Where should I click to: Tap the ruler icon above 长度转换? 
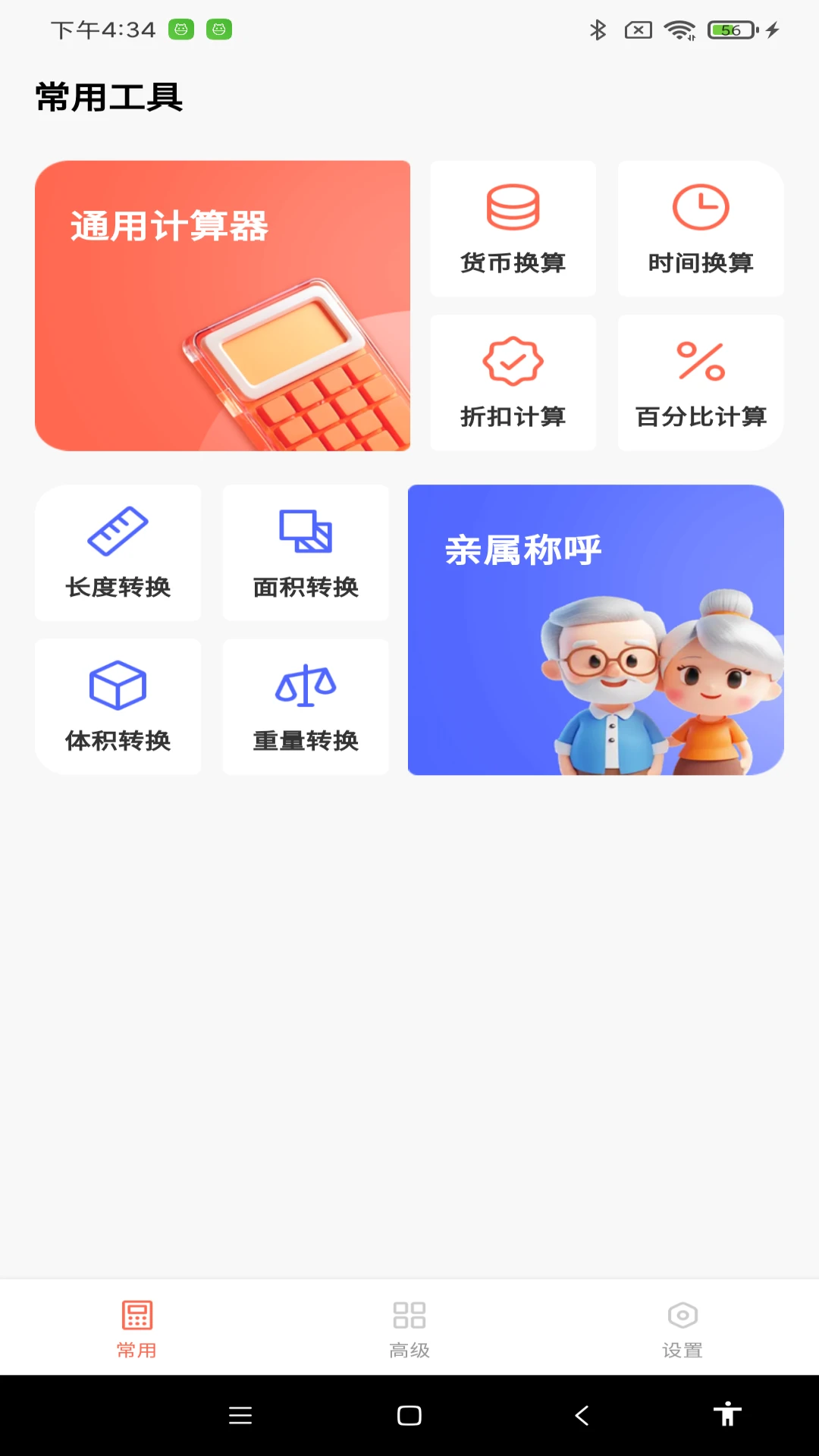point(118,529)
